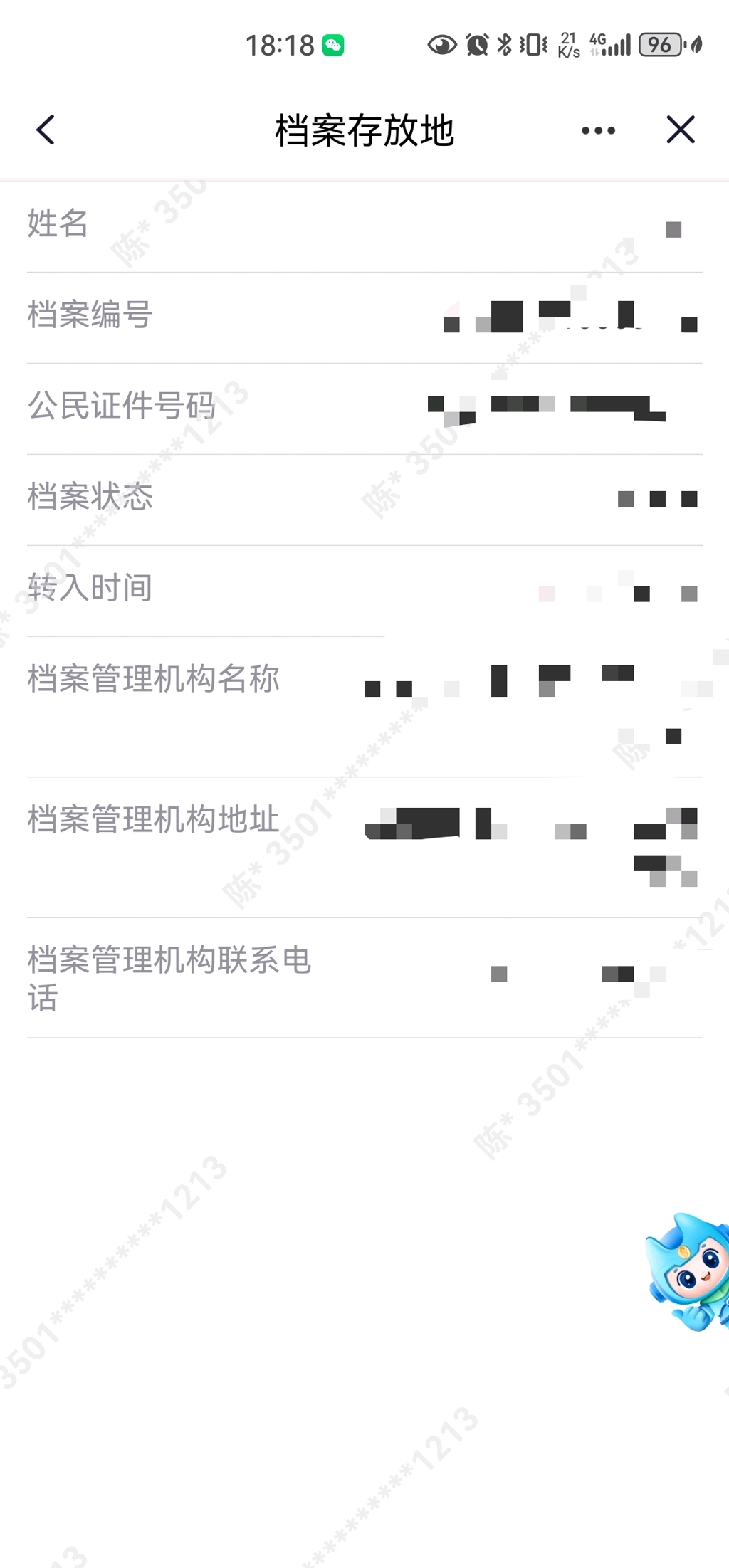Tap the 档案编号 field value
729x1568 pixels.
click(x=570, y=315)
